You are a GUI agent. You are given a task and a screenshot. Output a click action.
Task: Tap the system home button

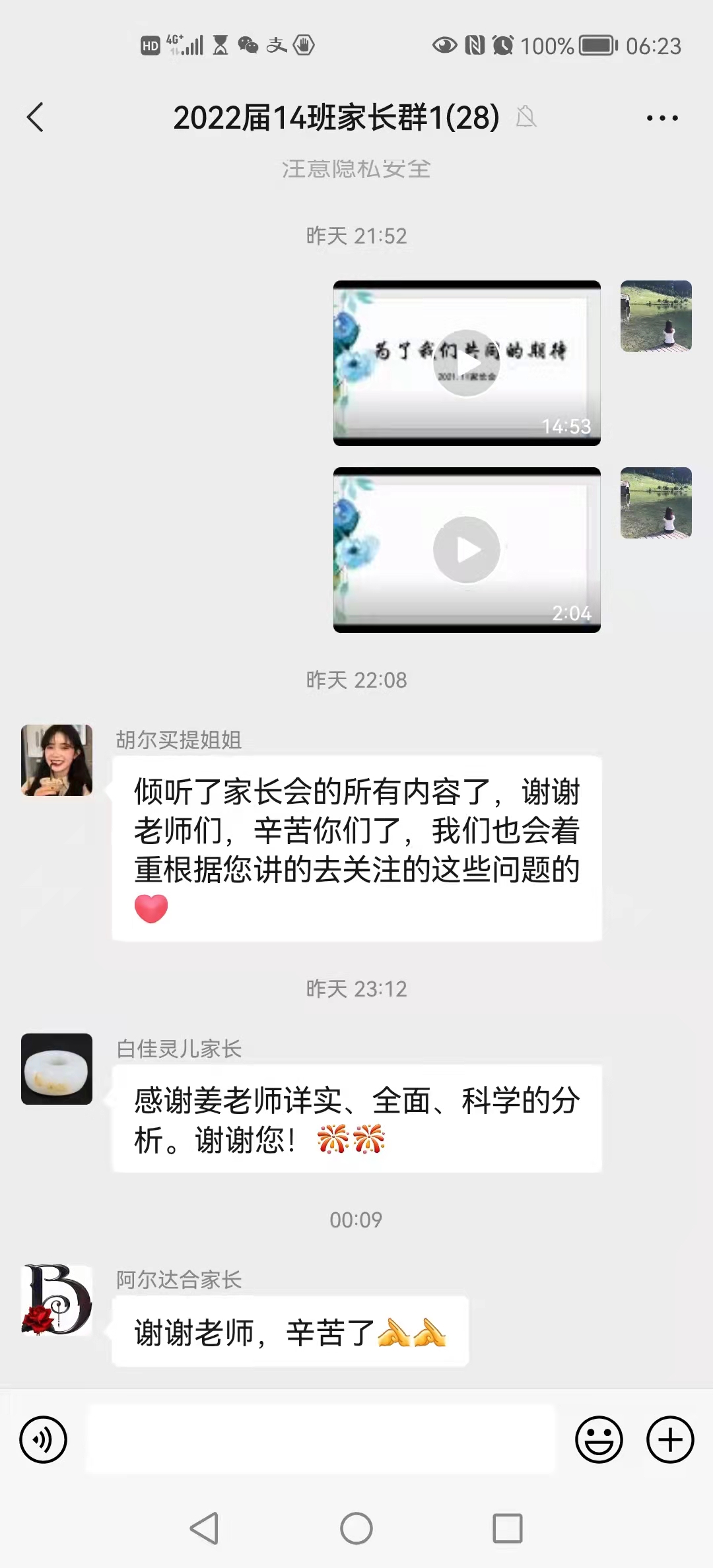pyautogui.click(x=356, y=1528)
